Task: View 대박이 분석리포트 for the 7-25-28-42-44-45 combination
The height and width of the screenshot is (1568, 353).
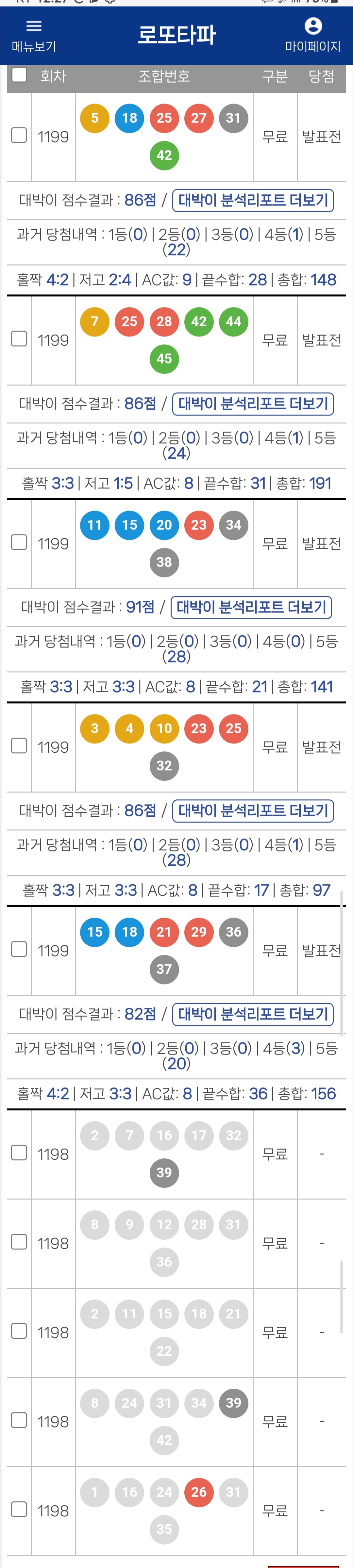Action: (x=253, y=403)
